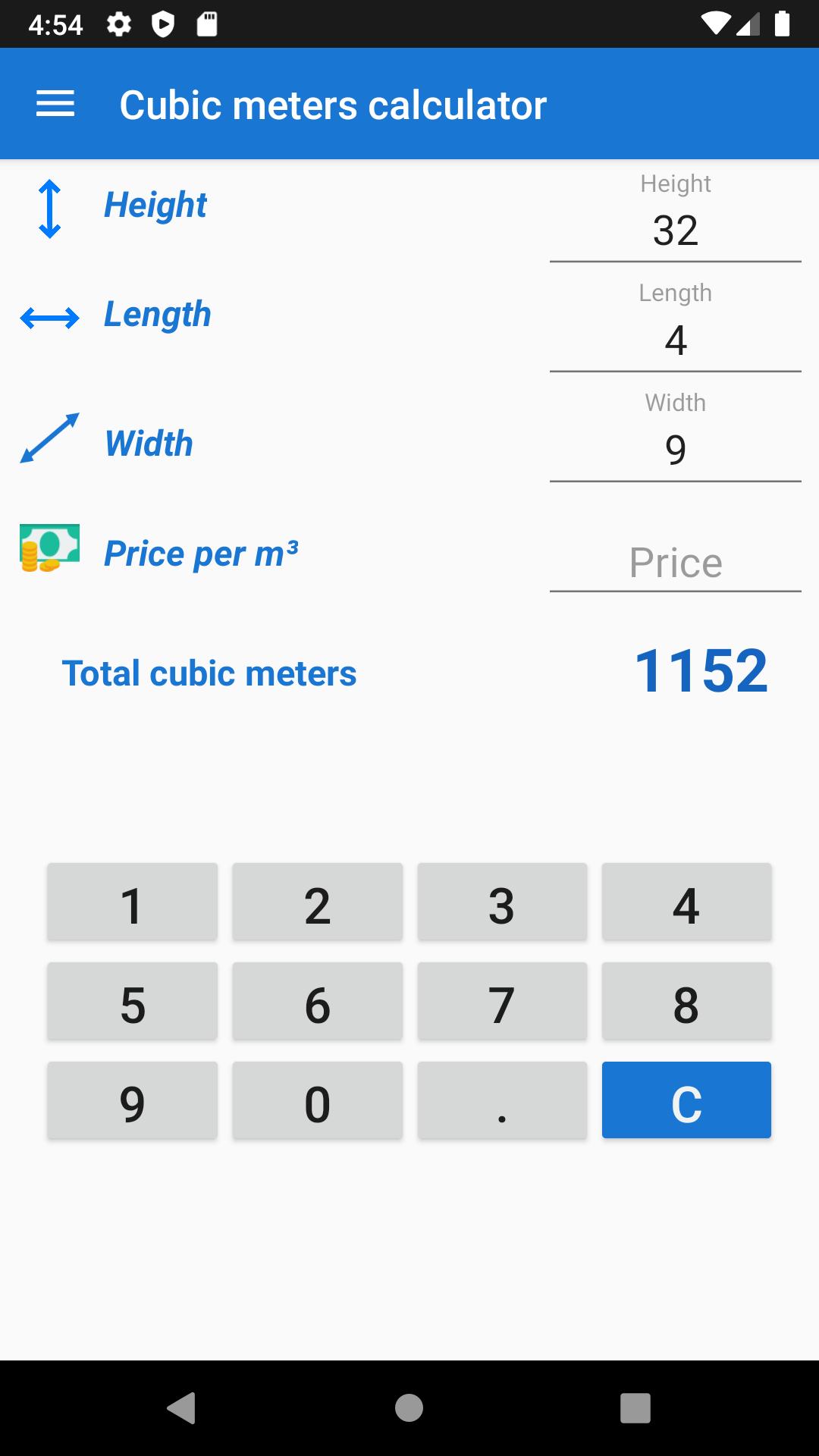Image resolution: width=819 pixels, height=1456 pixels.
Task: Insert a decimal point from keypad
Action: coord(502,1100)
